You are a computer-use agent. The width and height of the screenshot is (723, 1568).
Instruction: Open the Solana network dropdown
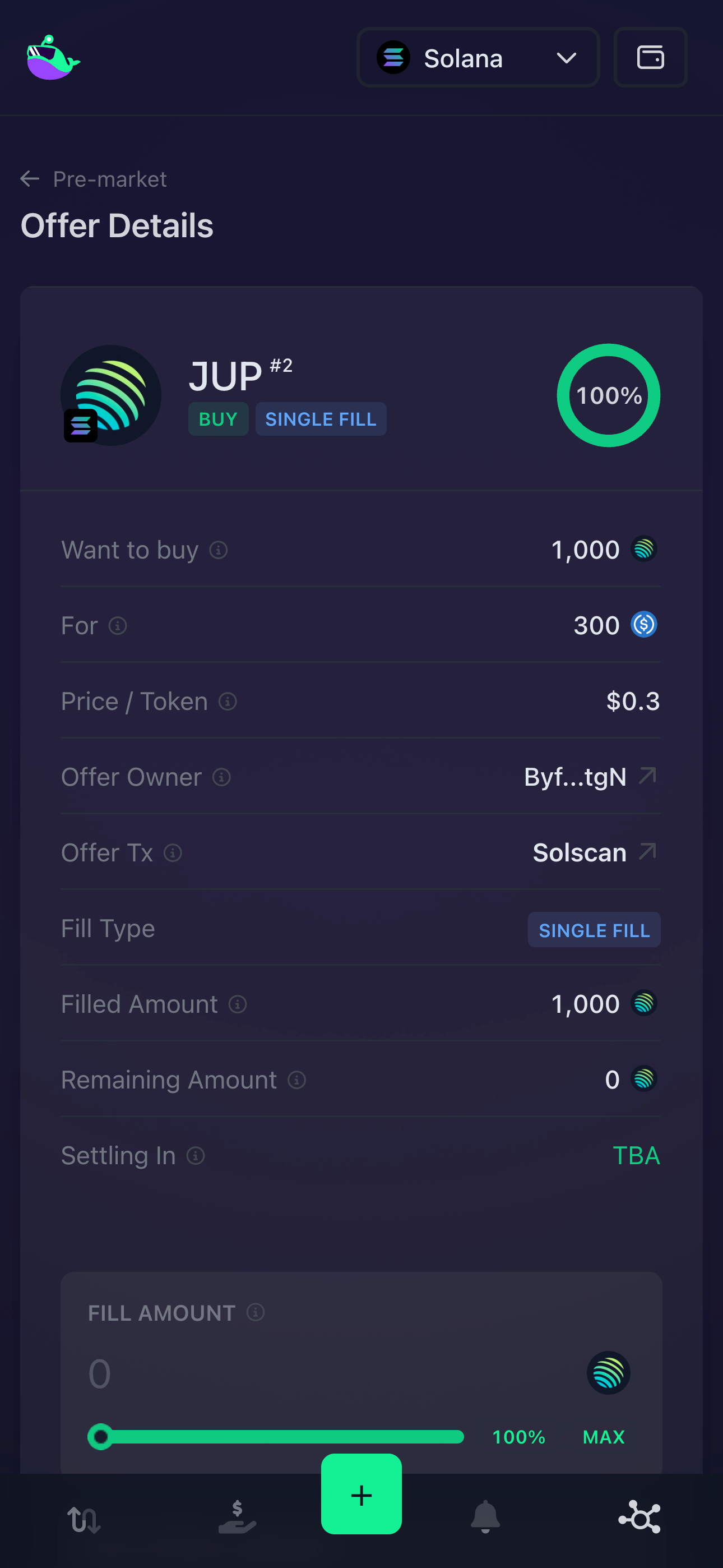(478, 57)
